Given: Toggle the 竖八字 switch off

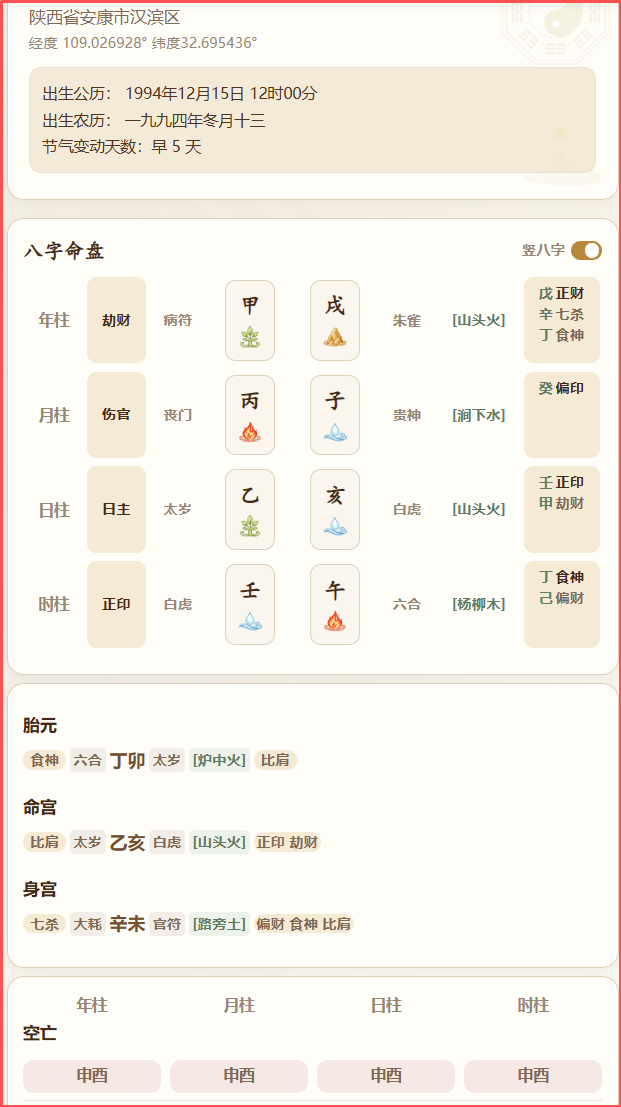Looking at the screenshot, I should pyautogui.click(x=586, y=251).
